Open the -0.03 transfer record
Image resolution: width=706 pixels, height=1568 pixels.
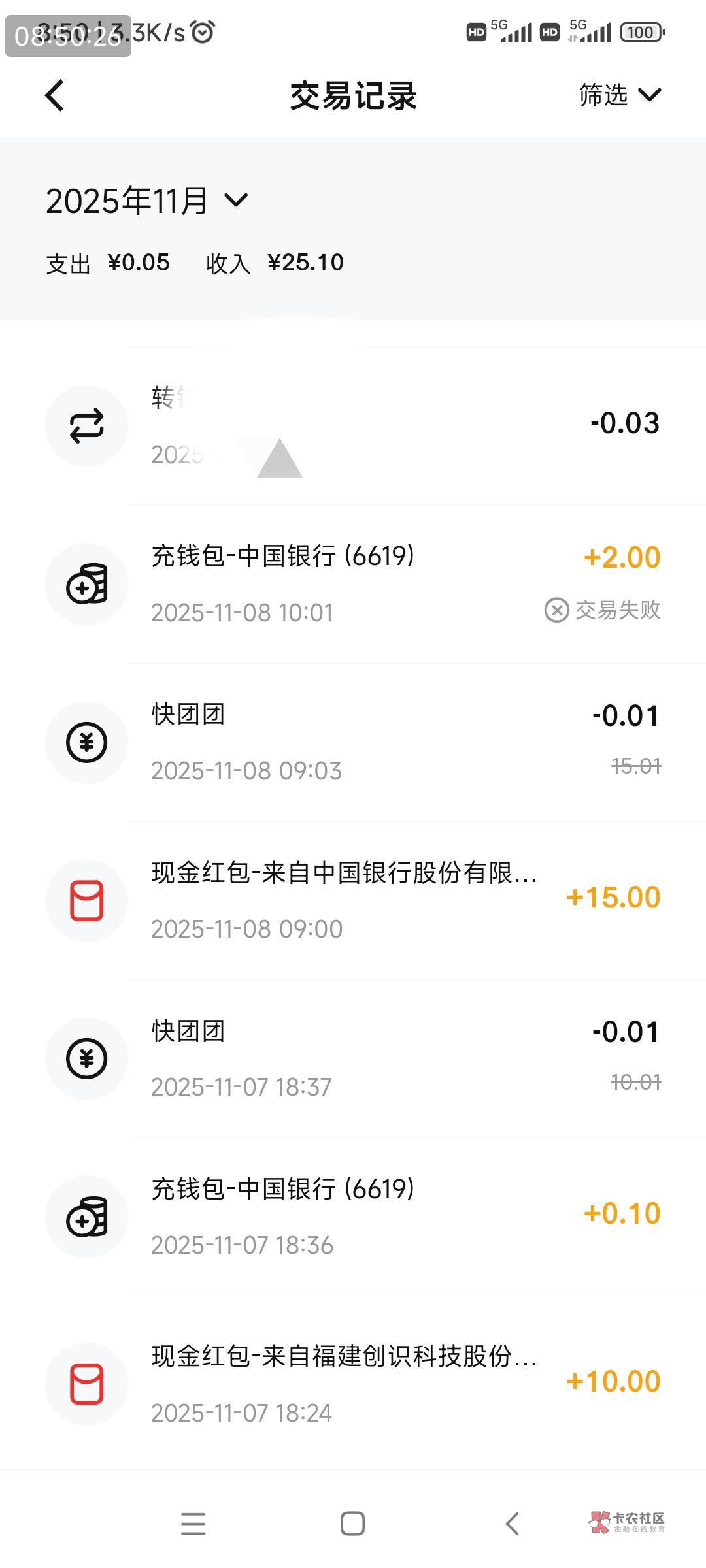[x=353, y=426]
